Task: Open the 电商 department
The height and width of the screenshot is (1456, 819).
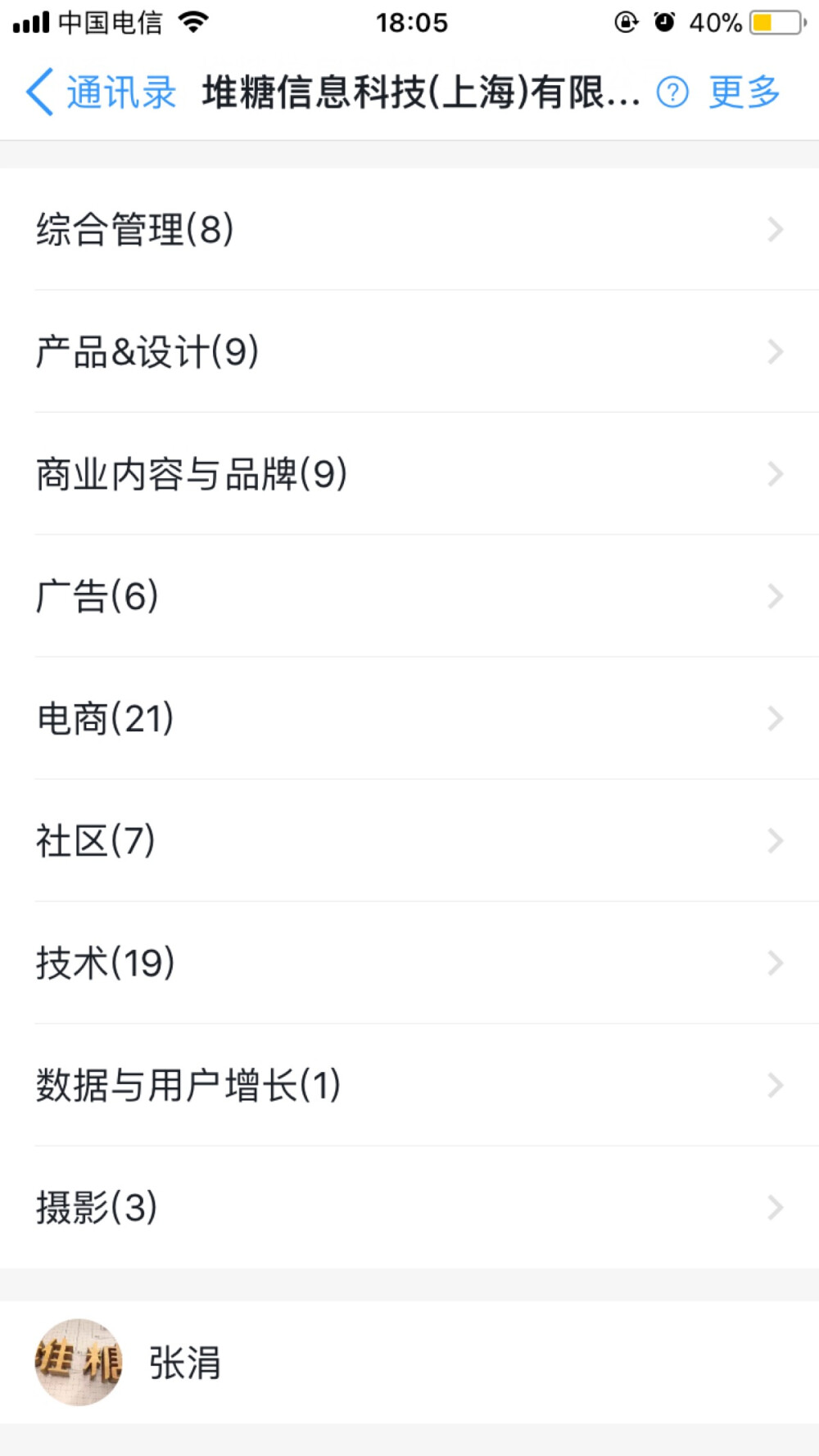Action: (409, 718)
